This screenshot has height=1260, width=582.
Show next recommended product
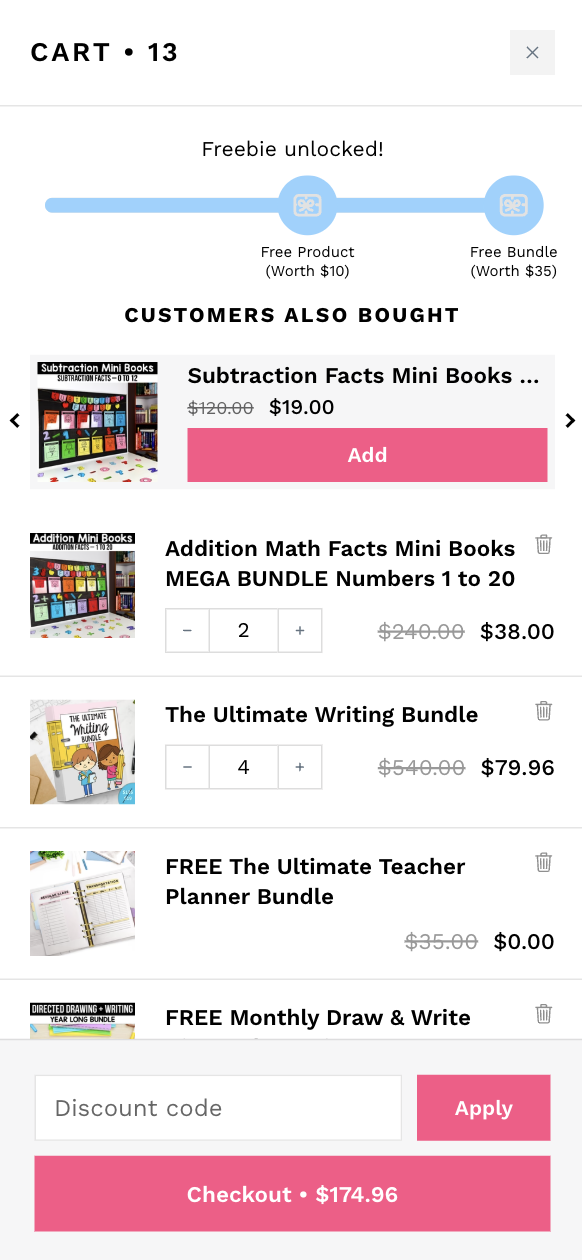click(x=570, y=421)
